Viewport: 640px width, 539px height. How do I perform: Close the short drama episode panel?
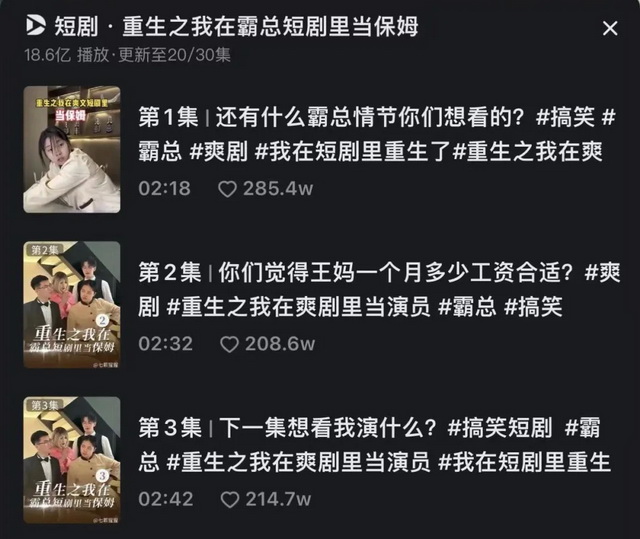pyautogui.click(x=609, y=29)
